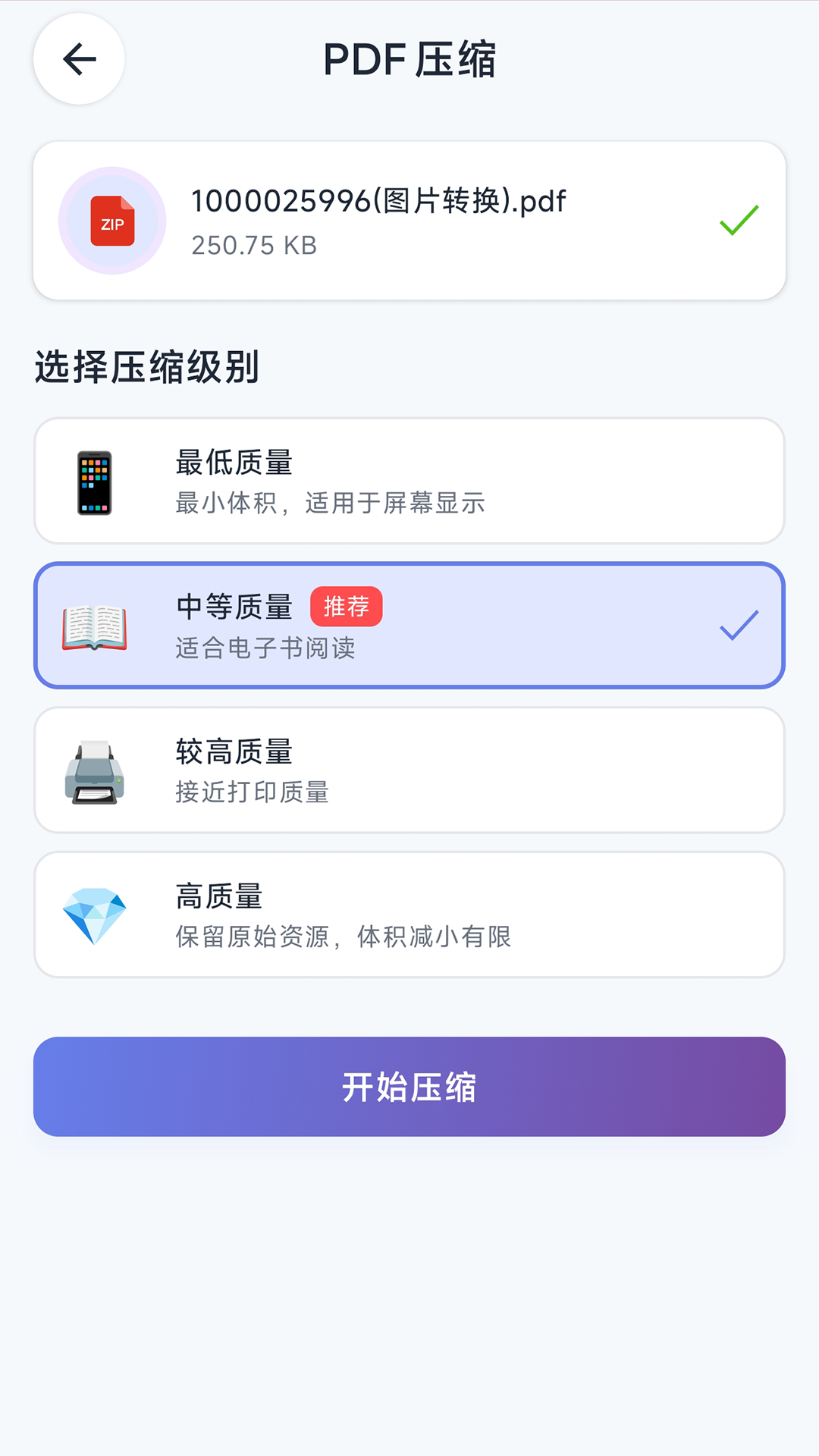This screenshot has width=819, height=1456.
Task: Open the file 1000025996(图片转换).pdf
Action: tap(378, 200)
